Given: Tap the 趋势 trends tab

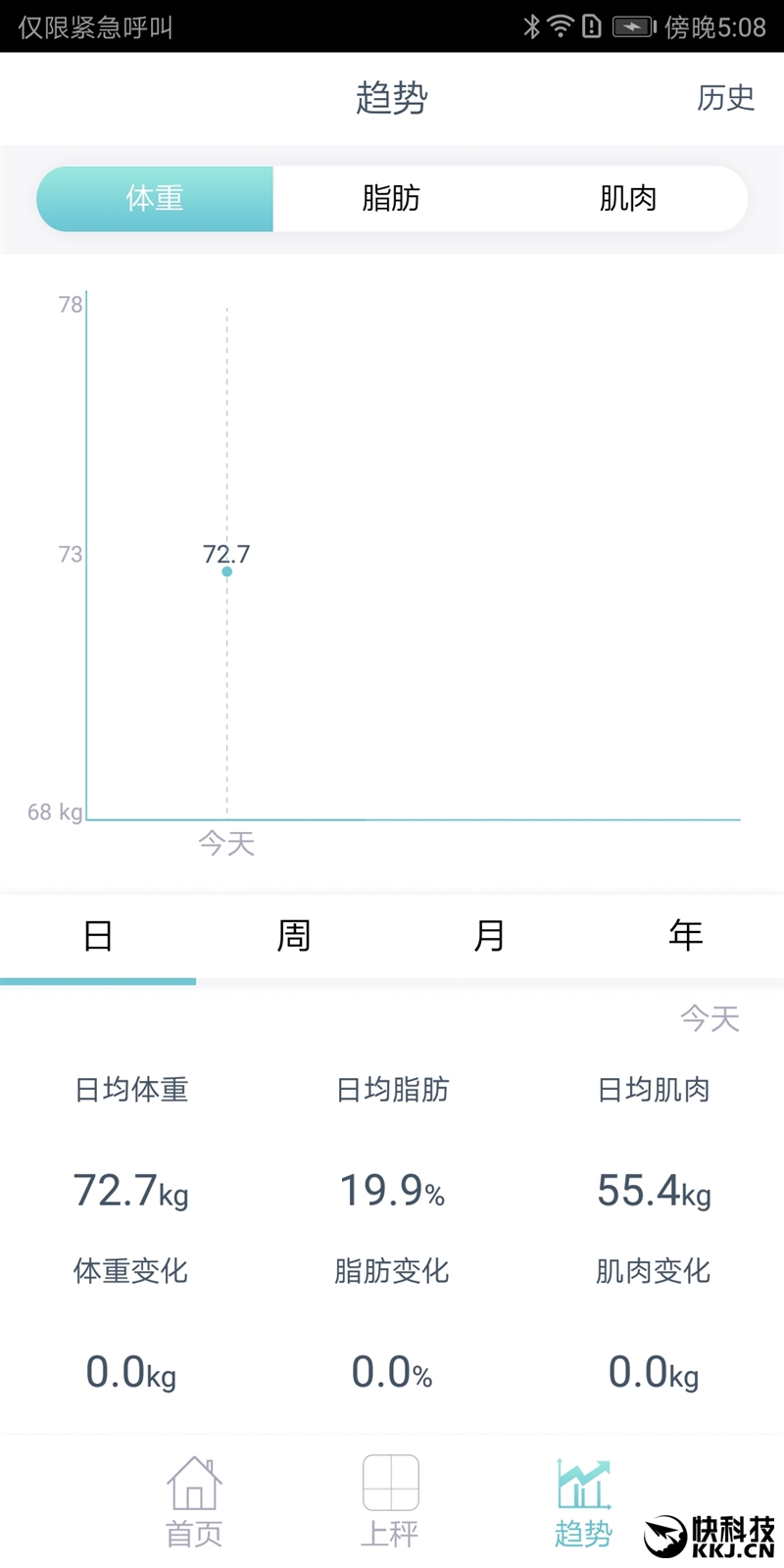Looking at the screenshot, I should coord(583,1501).
